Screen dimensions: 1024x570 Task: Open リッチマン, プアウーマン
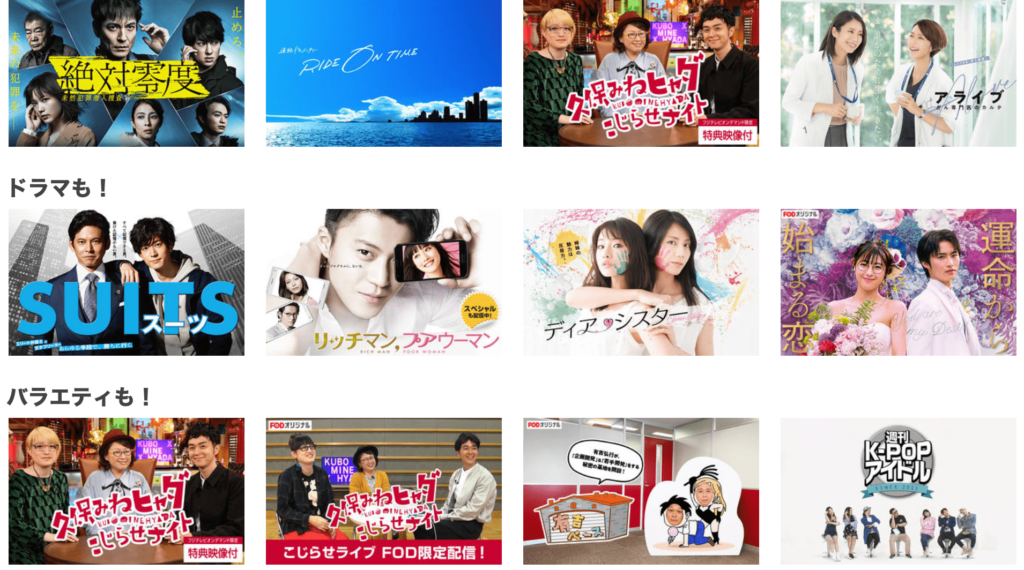pyautogui.click(x=383, y=282)
